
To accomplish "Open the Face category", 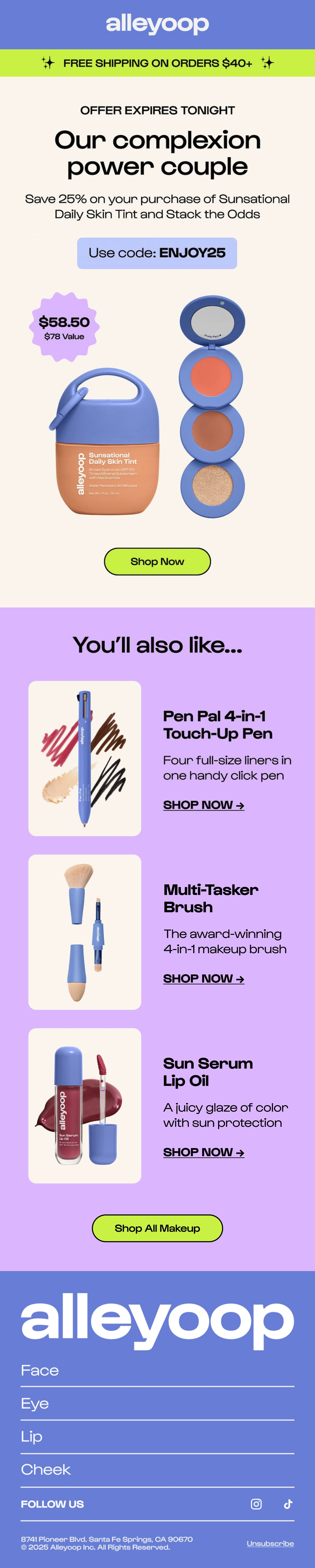I will pos(157,1370).
